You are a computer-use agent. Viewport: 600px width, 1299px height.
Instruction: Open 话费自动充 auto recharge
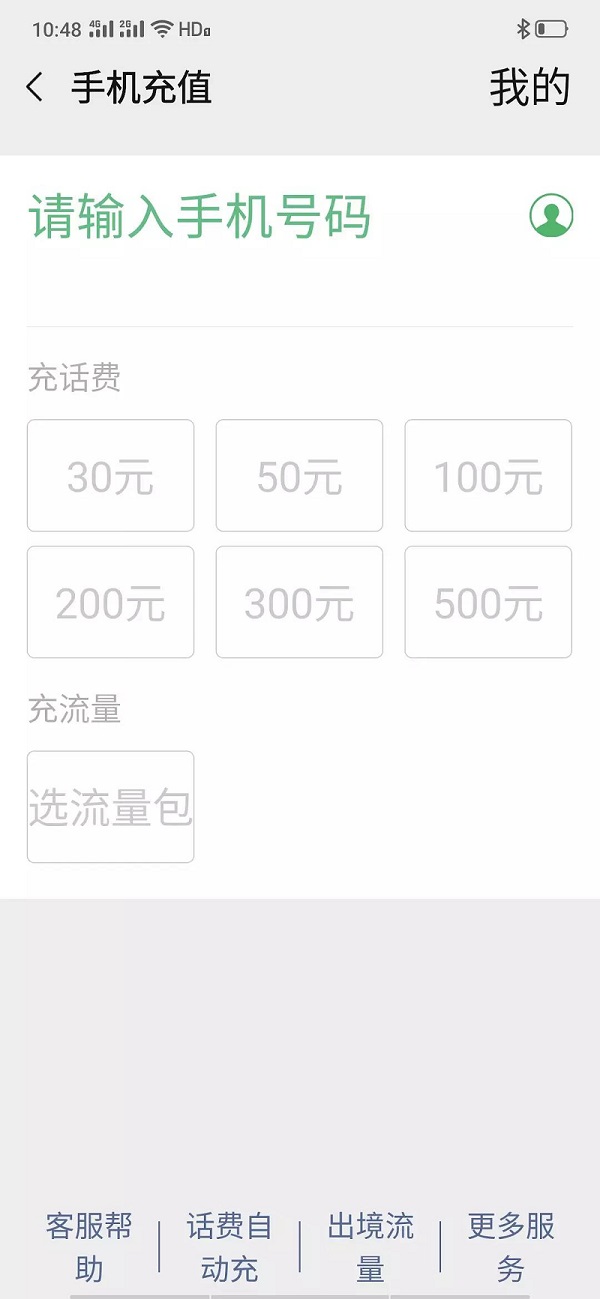coord(229,1248)
